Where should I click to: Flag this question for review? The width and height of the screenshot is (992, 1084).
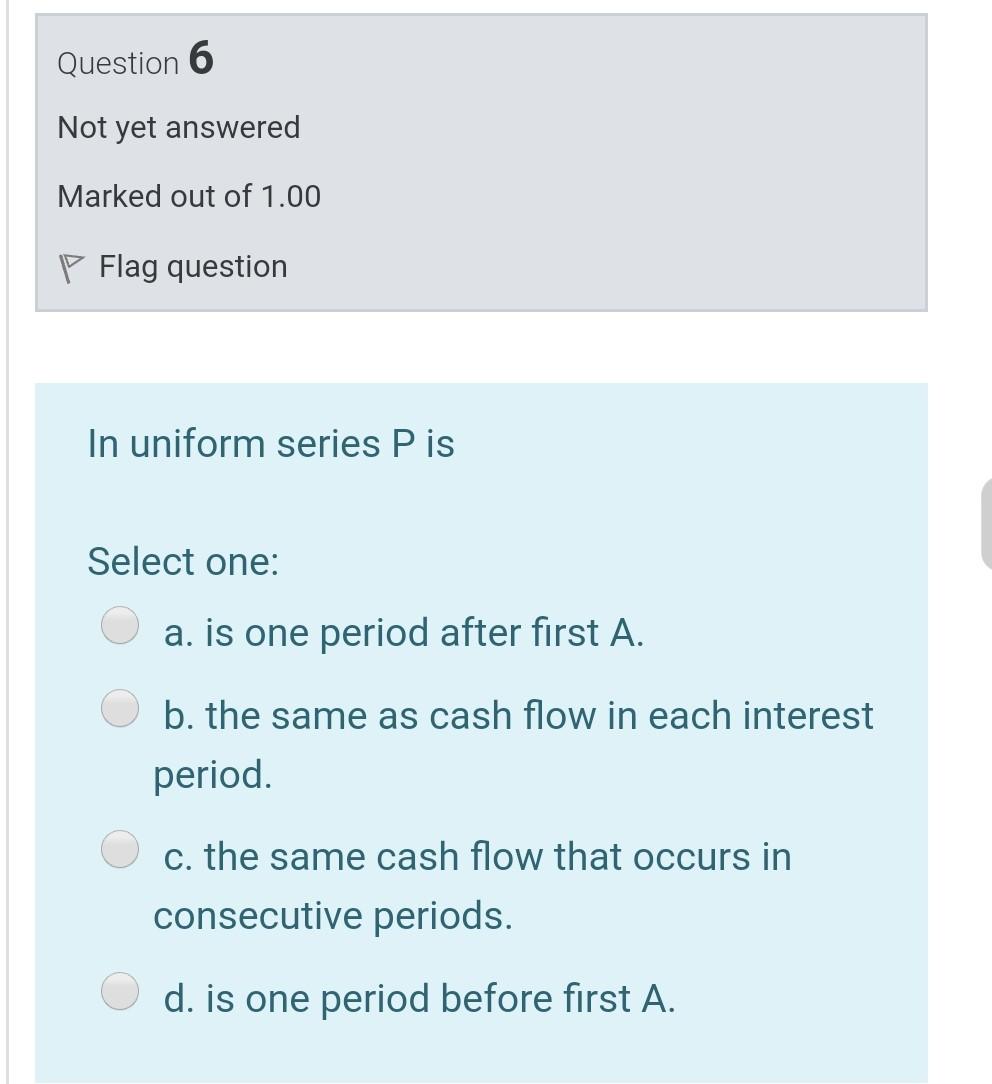tap(172, 267)
